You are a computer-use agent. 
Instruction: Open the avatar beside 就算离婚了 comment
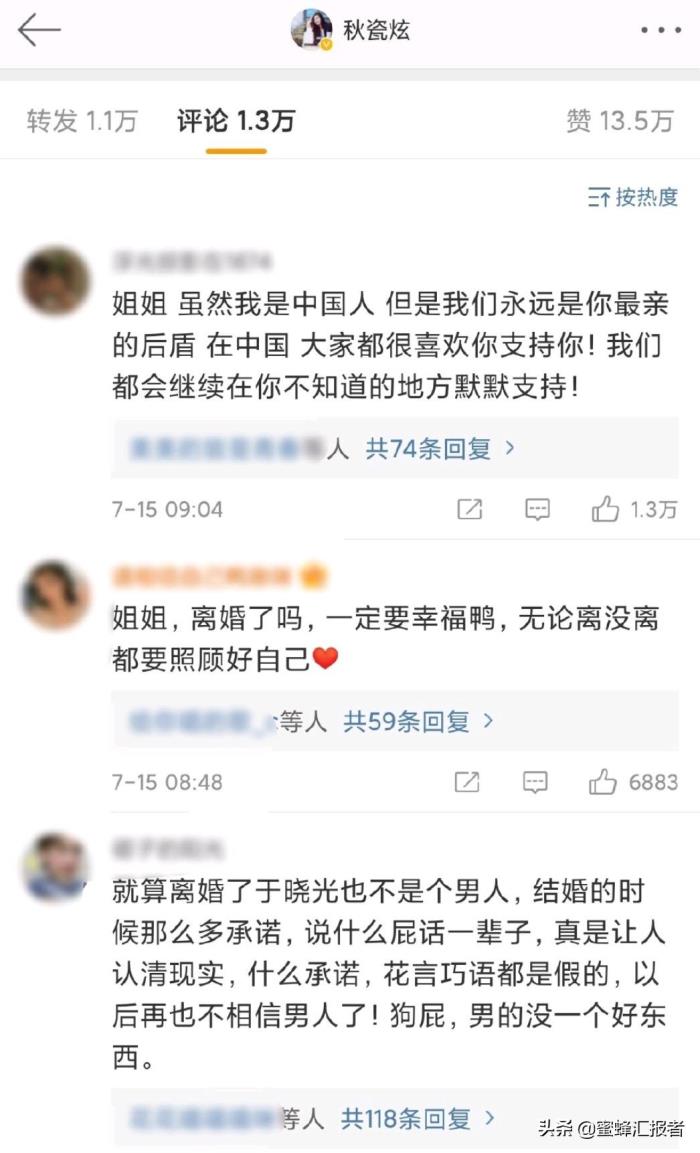pyautogui.click(x=55, y=865)
